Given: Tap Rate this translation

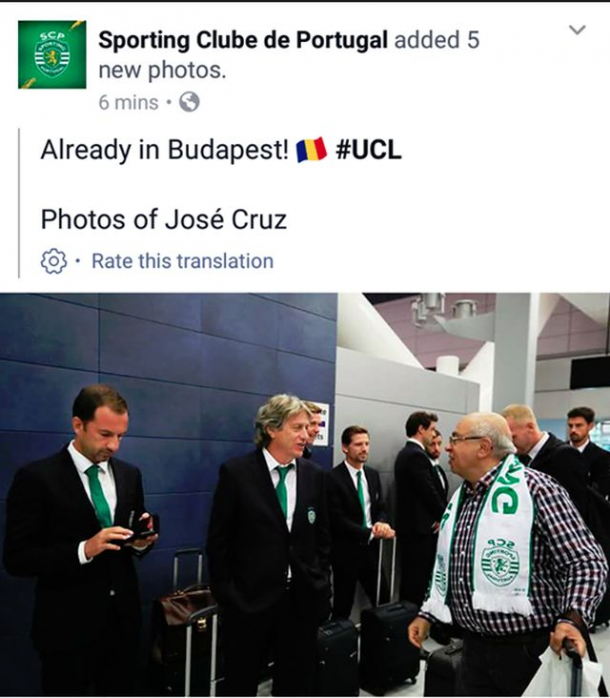Looking at the screenshot, I should 183,261.
